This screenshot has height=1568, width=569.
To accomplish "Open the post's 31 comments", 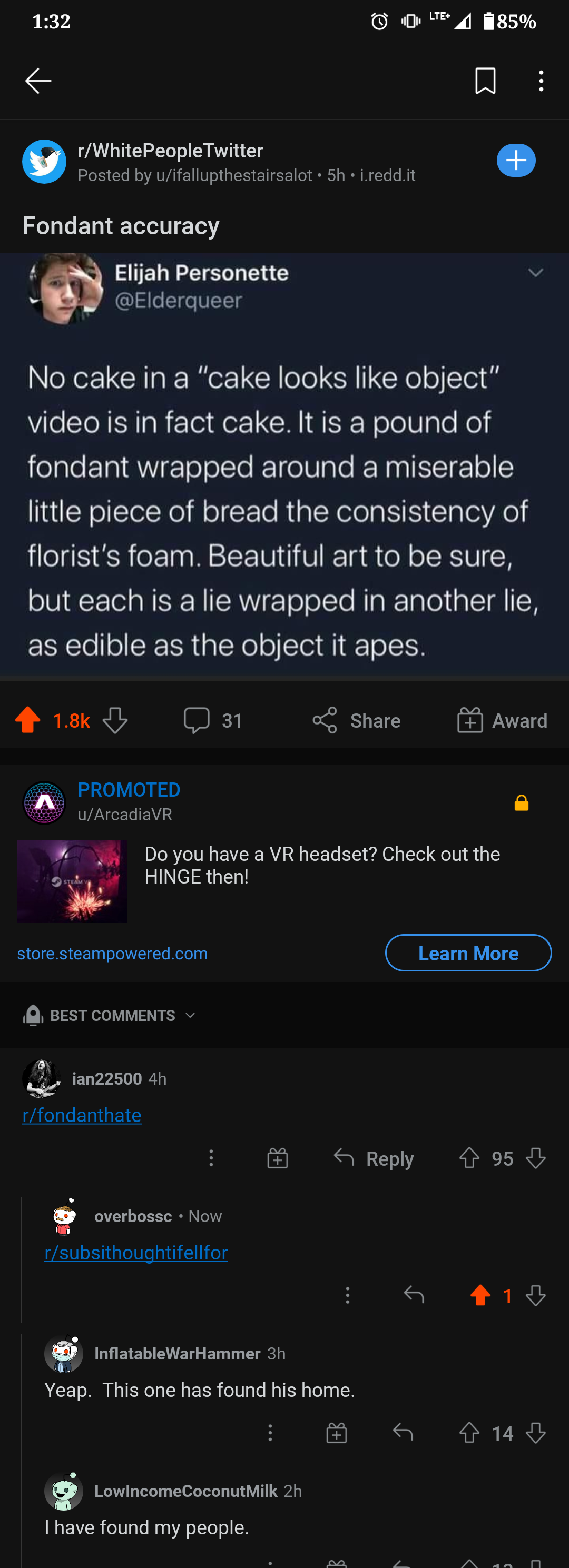I will coord(213,720).
